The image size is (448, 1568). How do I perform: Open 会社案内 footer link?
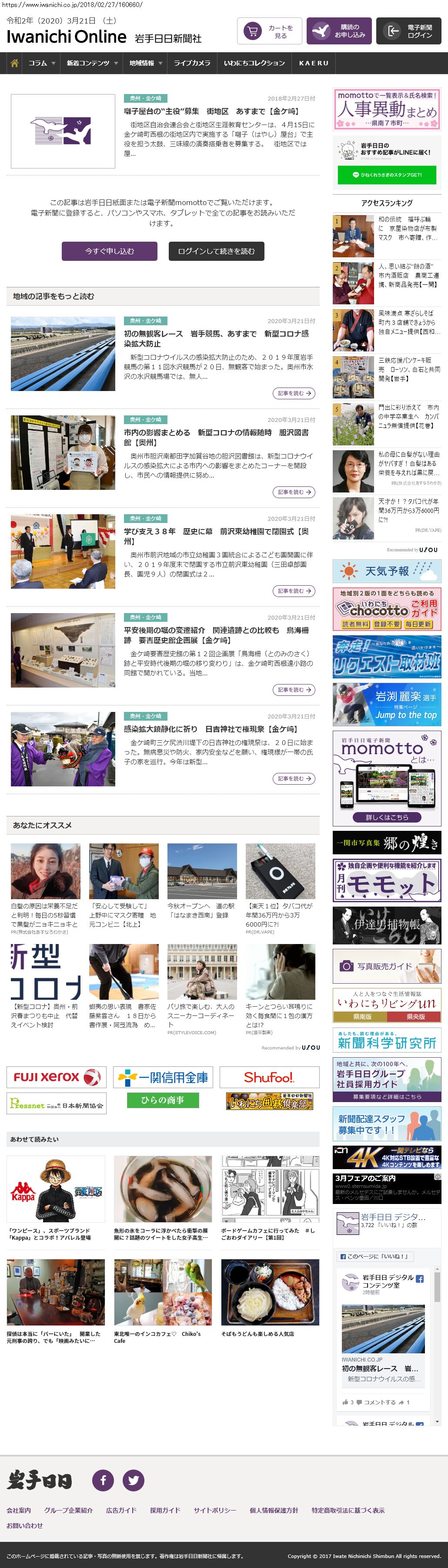coord(19,1510)
